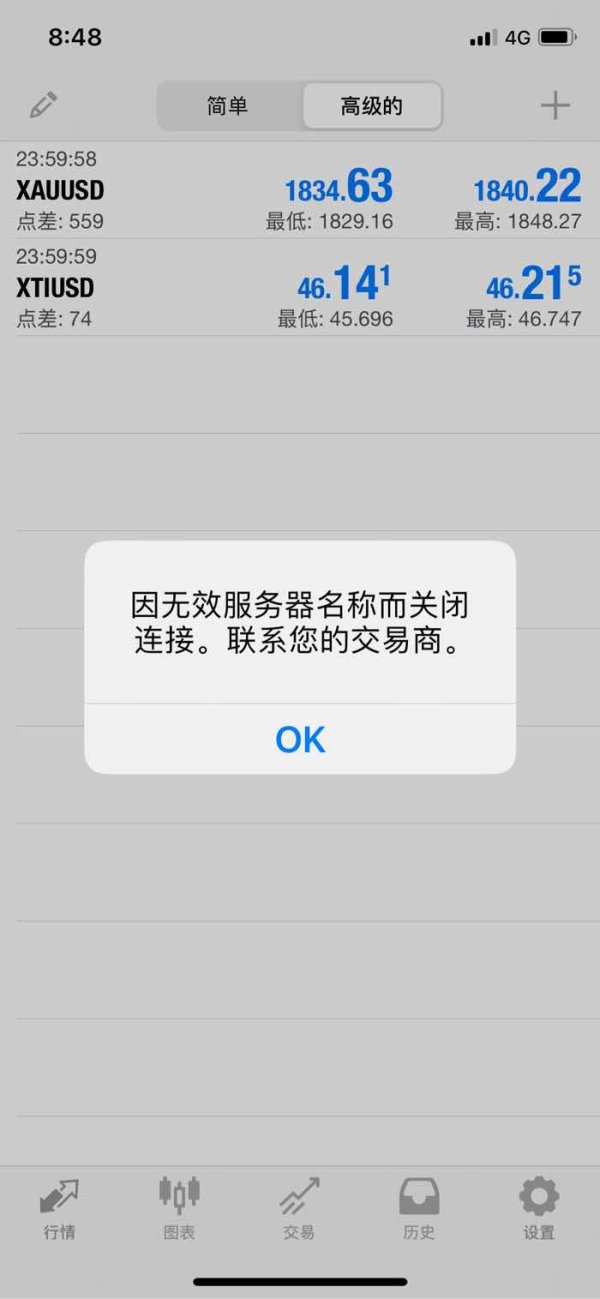Dismiss the alert by tapping OK
600x1299 pixels.
pos(300,739)
